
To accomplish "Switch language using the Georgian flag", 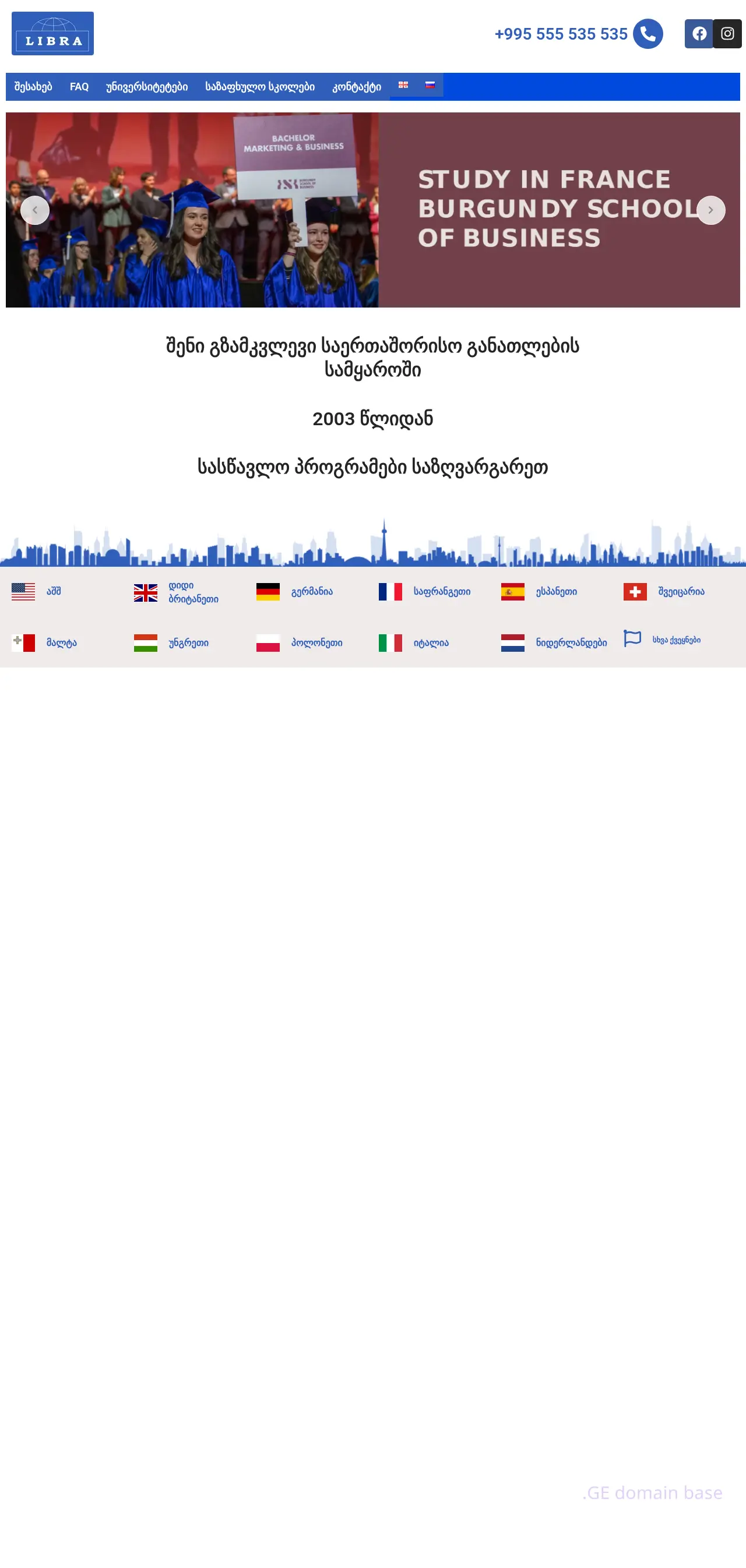I will (x=403, y=85).
